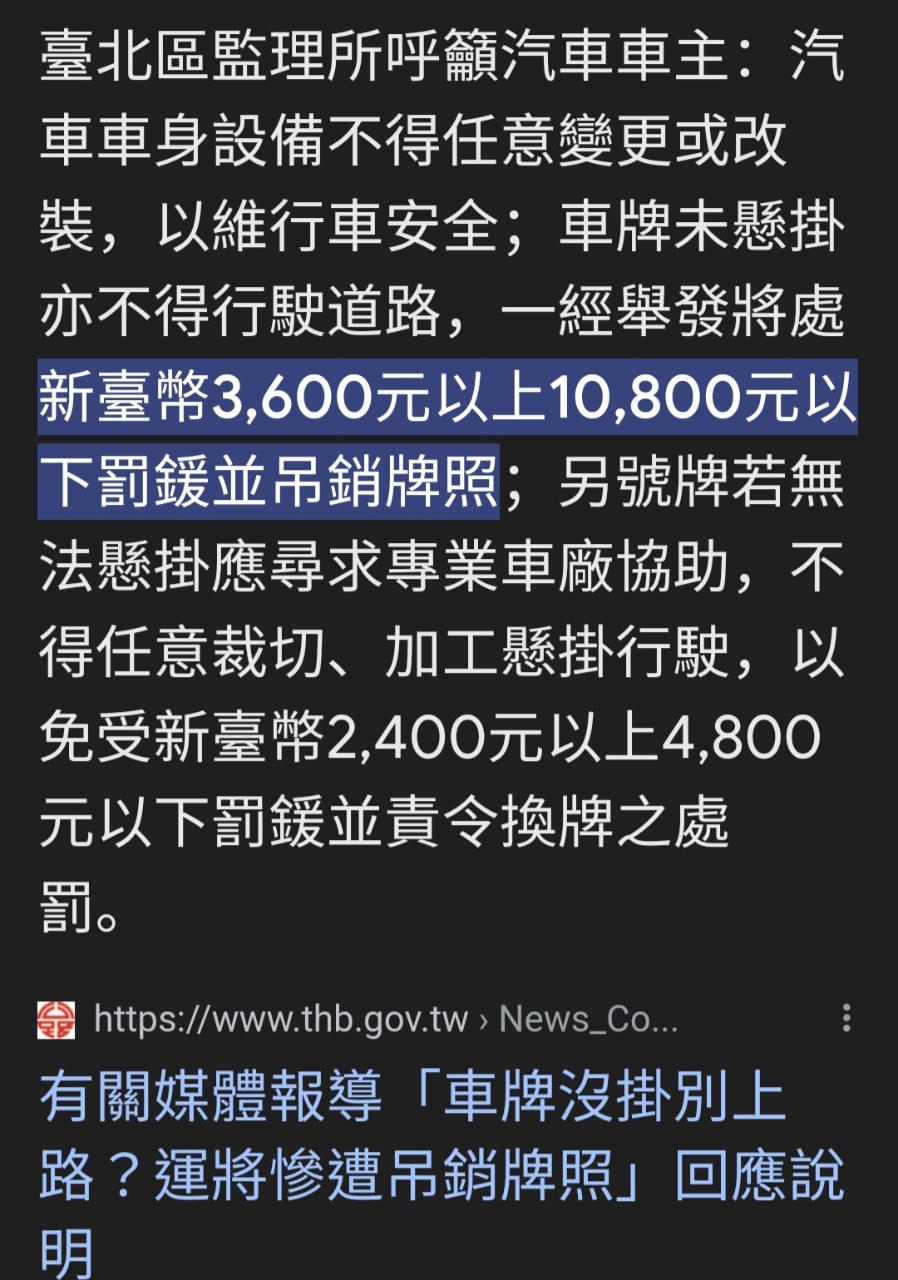Tap the thb.gov.tw source URL
Screen dimensions: 898x1280
point(385,1020)
